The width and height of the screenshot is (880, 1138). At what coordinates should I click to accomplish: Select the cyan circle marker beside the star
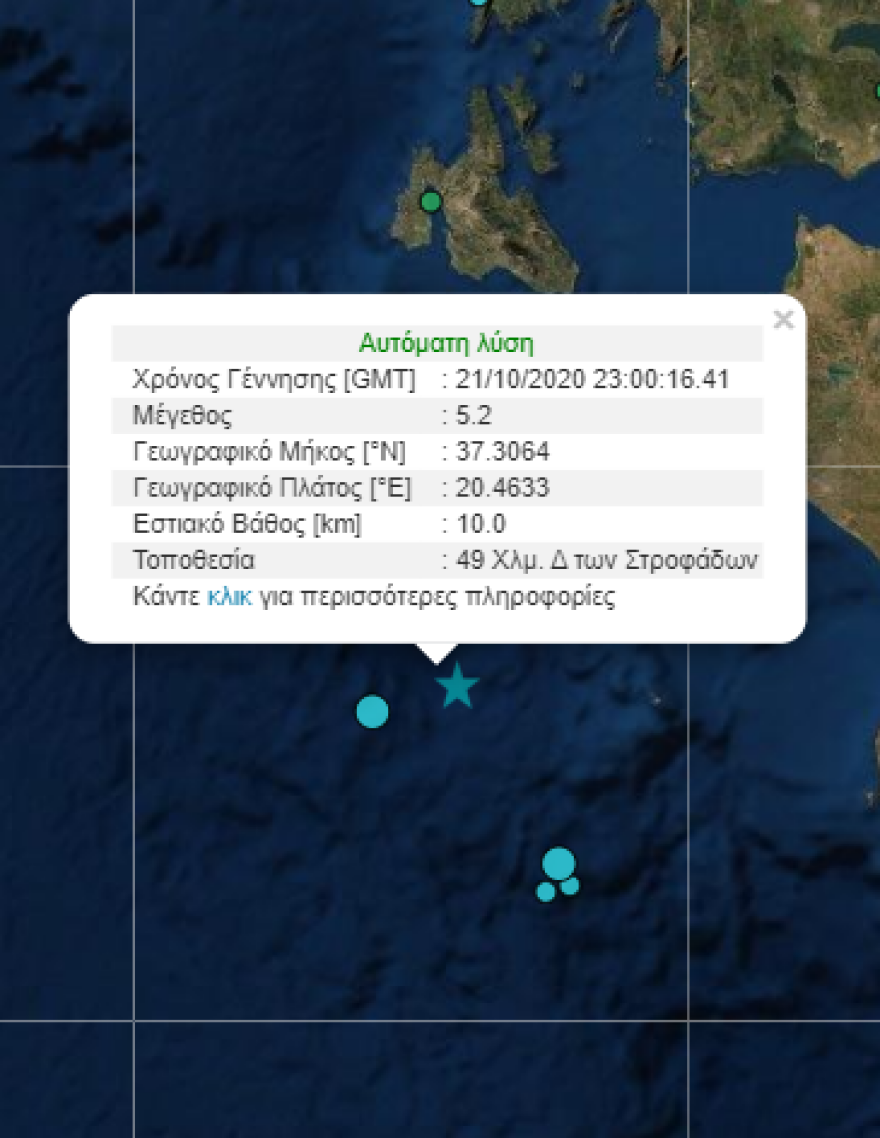click(372, 711)
